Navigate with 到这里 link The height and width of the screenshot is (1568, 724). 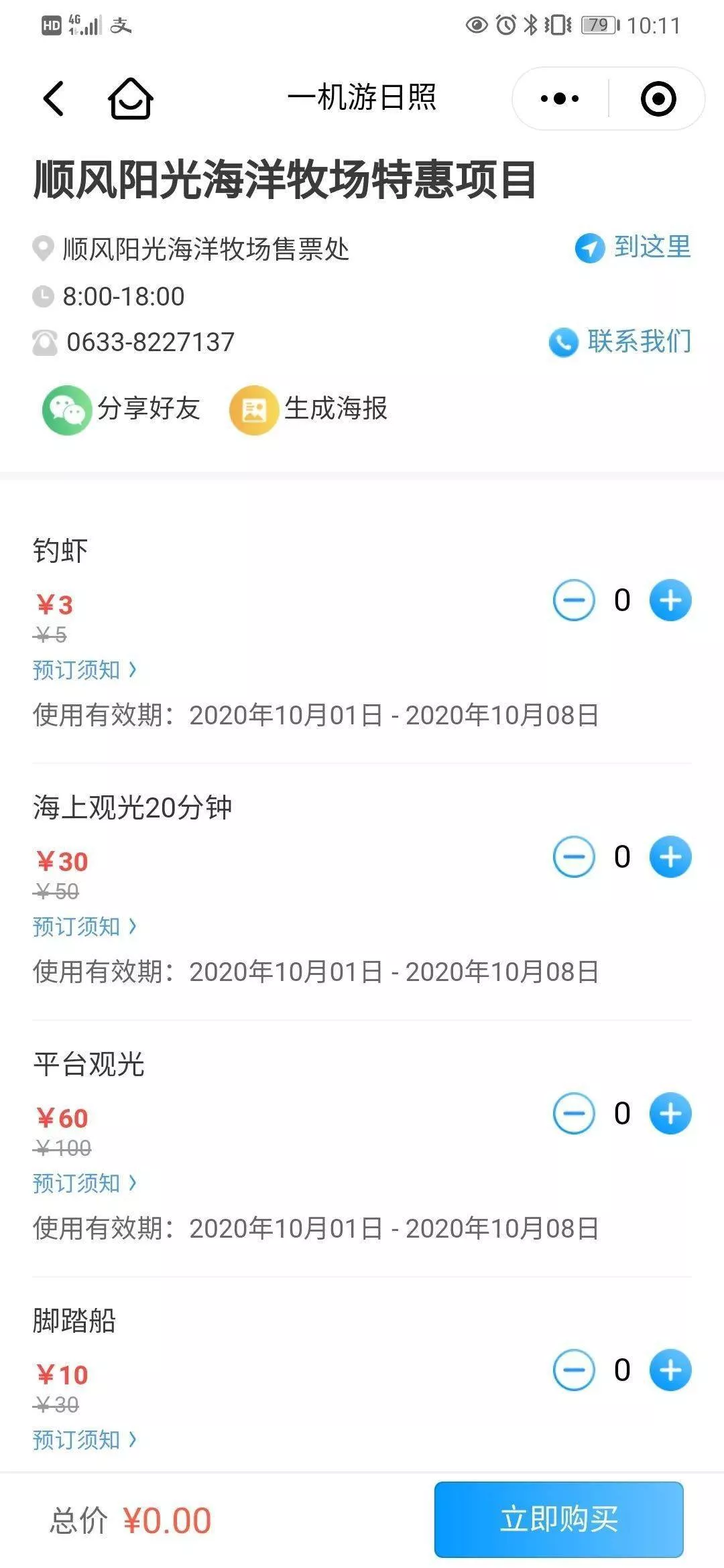(633, 247)
